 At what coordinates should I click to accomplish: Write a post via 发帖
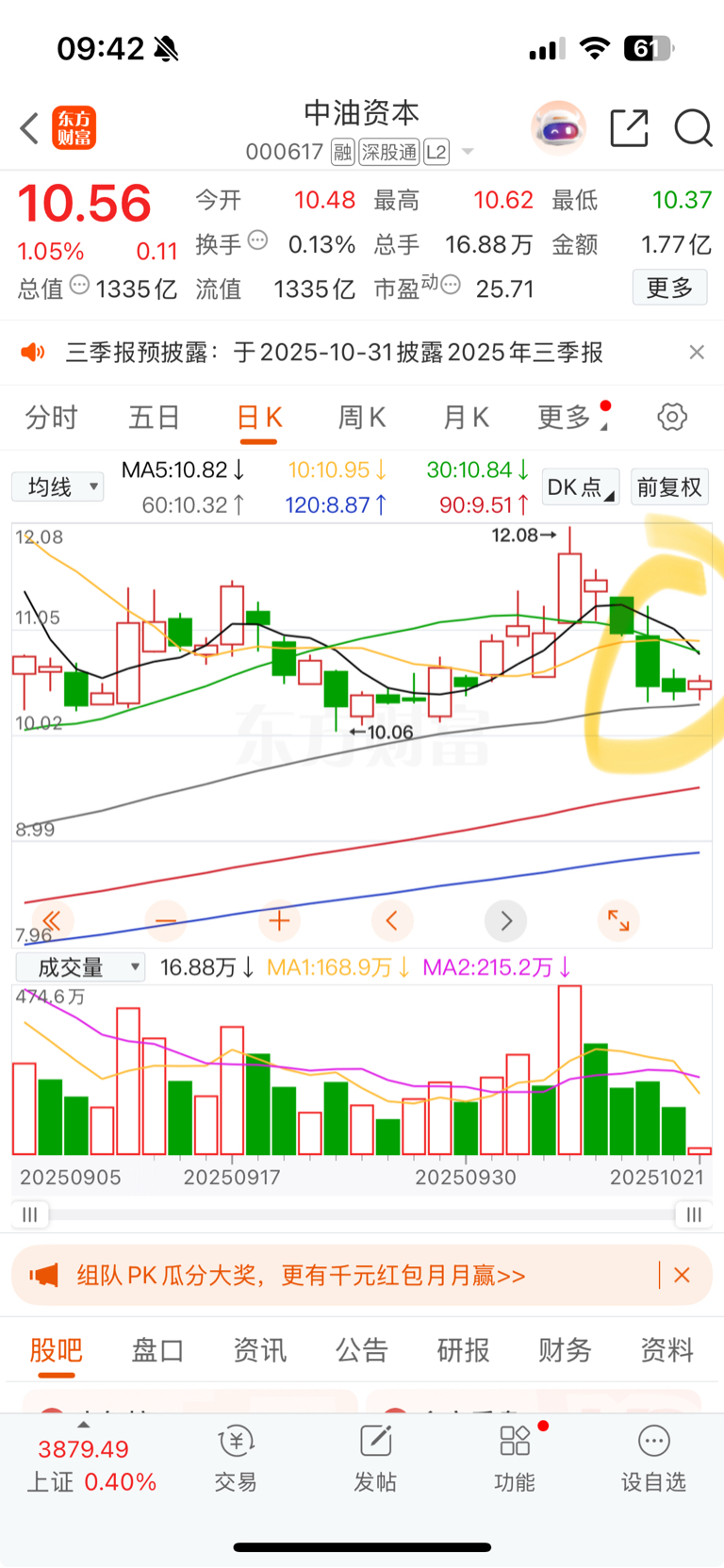pos(375,1458)
